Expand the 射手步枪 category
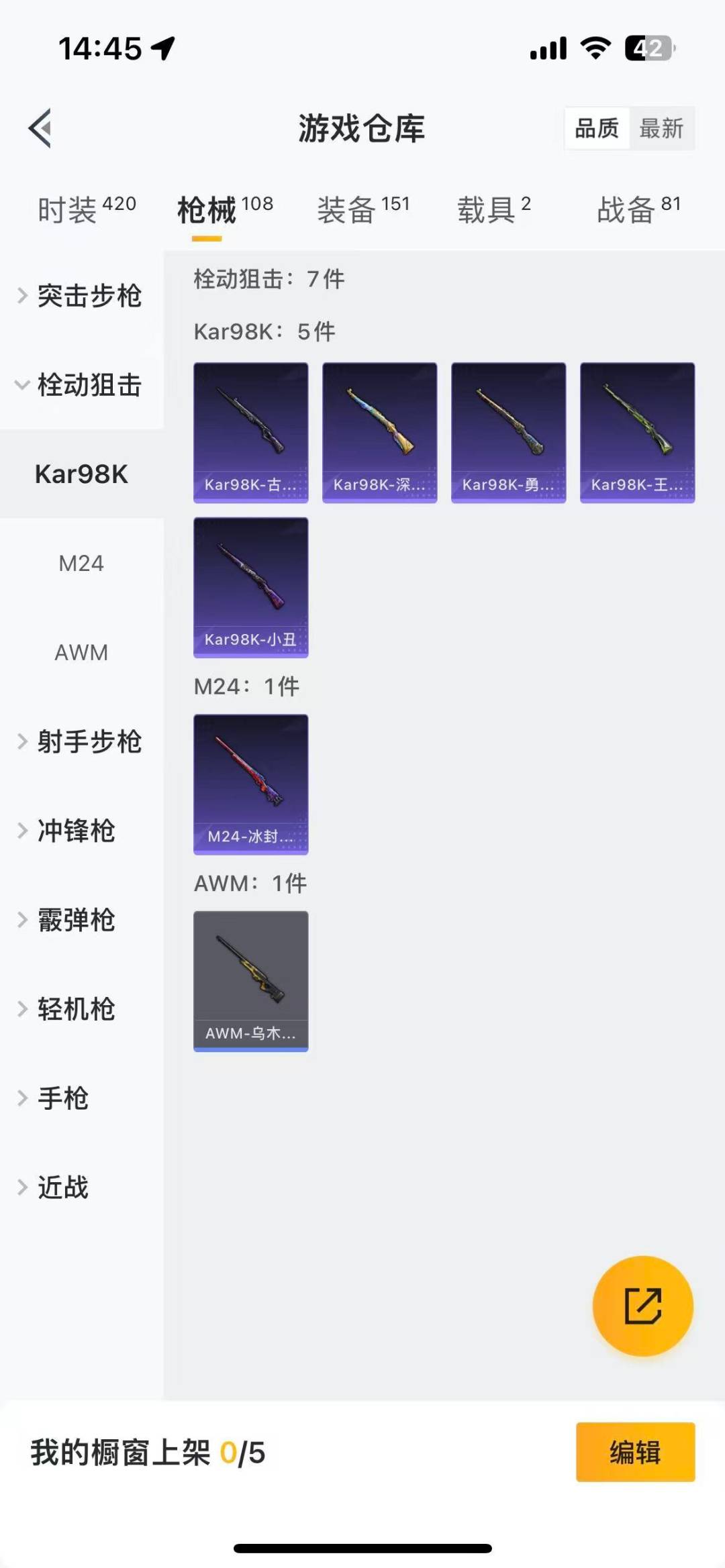 click(81, 741)
